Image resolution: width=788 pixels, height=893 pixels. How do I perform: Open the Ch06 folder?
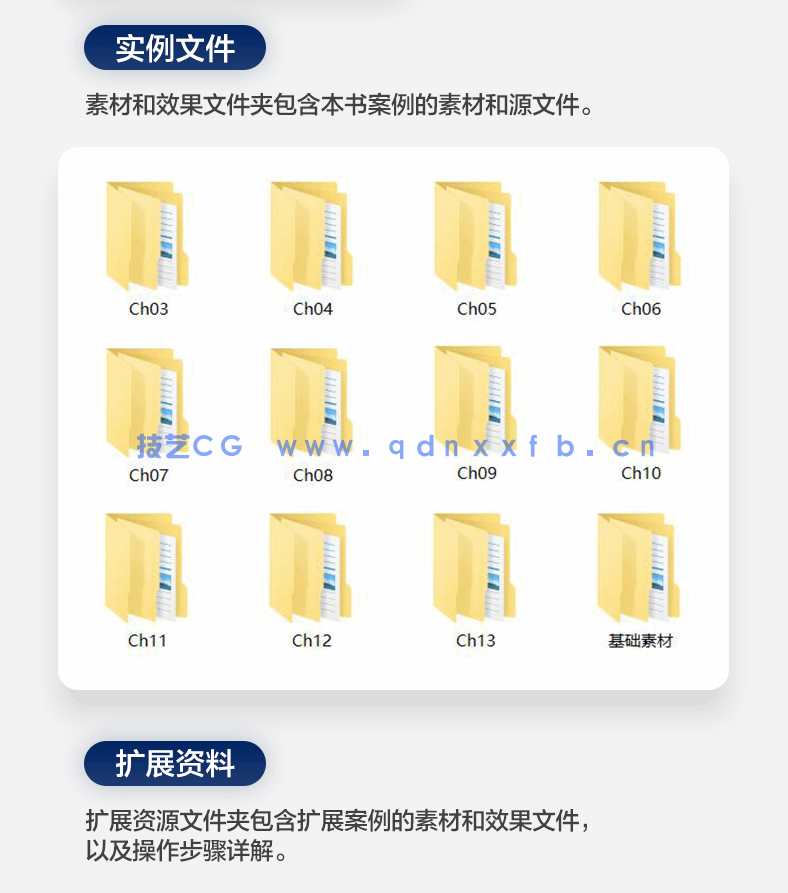pyautogui.click(x=640, y=235)
